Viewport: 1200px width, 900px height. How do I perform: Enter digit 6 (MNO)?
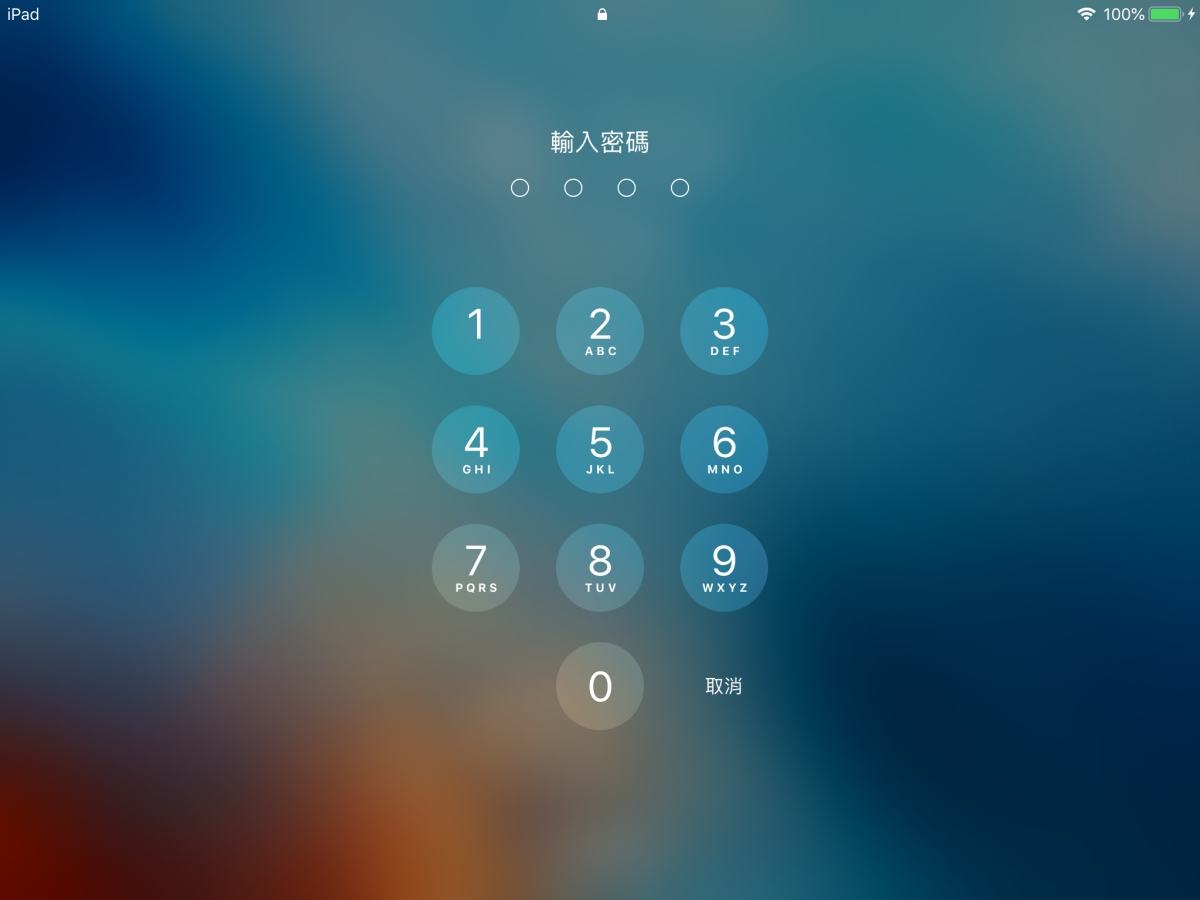pyautogui.click(x=724, y=449)
